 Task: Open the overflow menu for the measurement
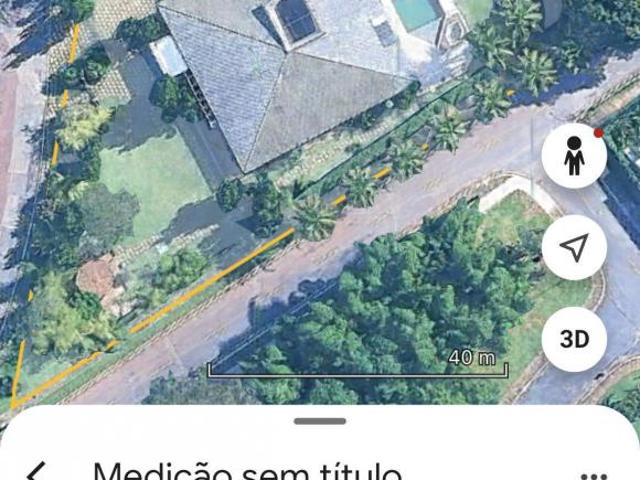click(x=594, y=474)
